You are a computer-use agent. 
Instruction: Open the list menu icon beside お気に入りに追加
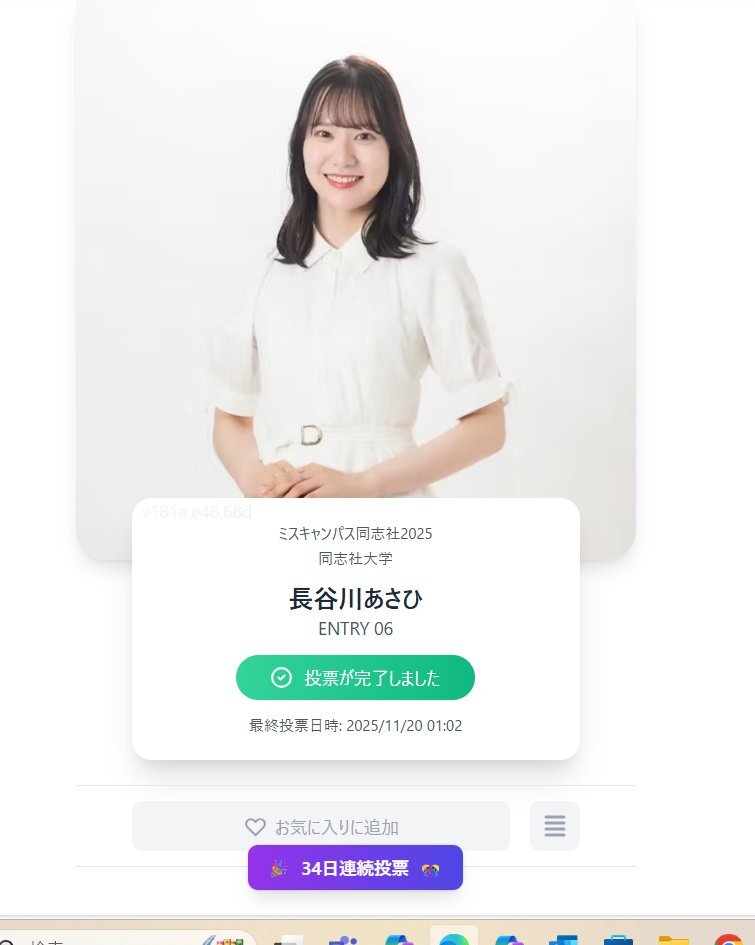click(555, 826)
